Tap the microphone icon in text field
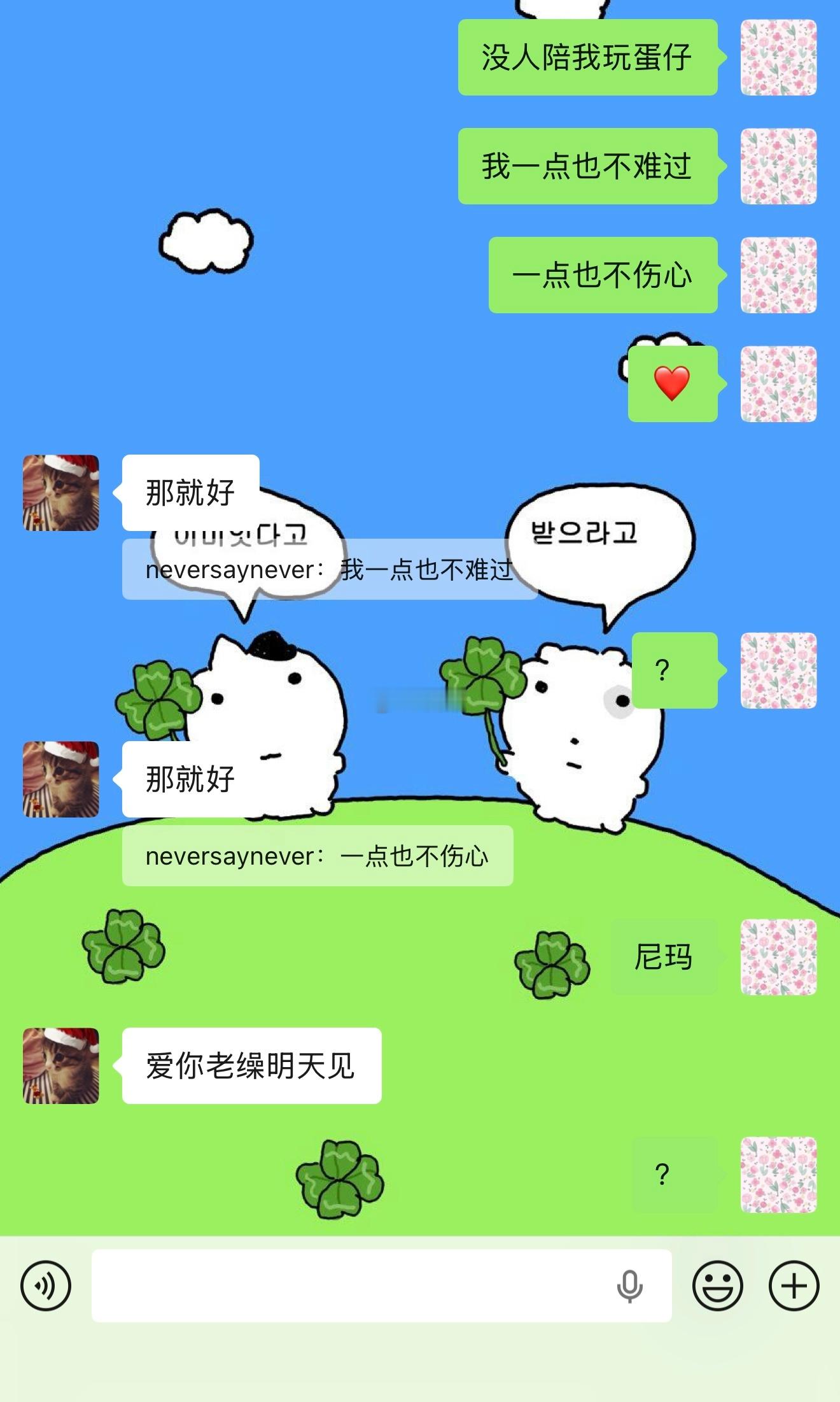 (629, 1286)
